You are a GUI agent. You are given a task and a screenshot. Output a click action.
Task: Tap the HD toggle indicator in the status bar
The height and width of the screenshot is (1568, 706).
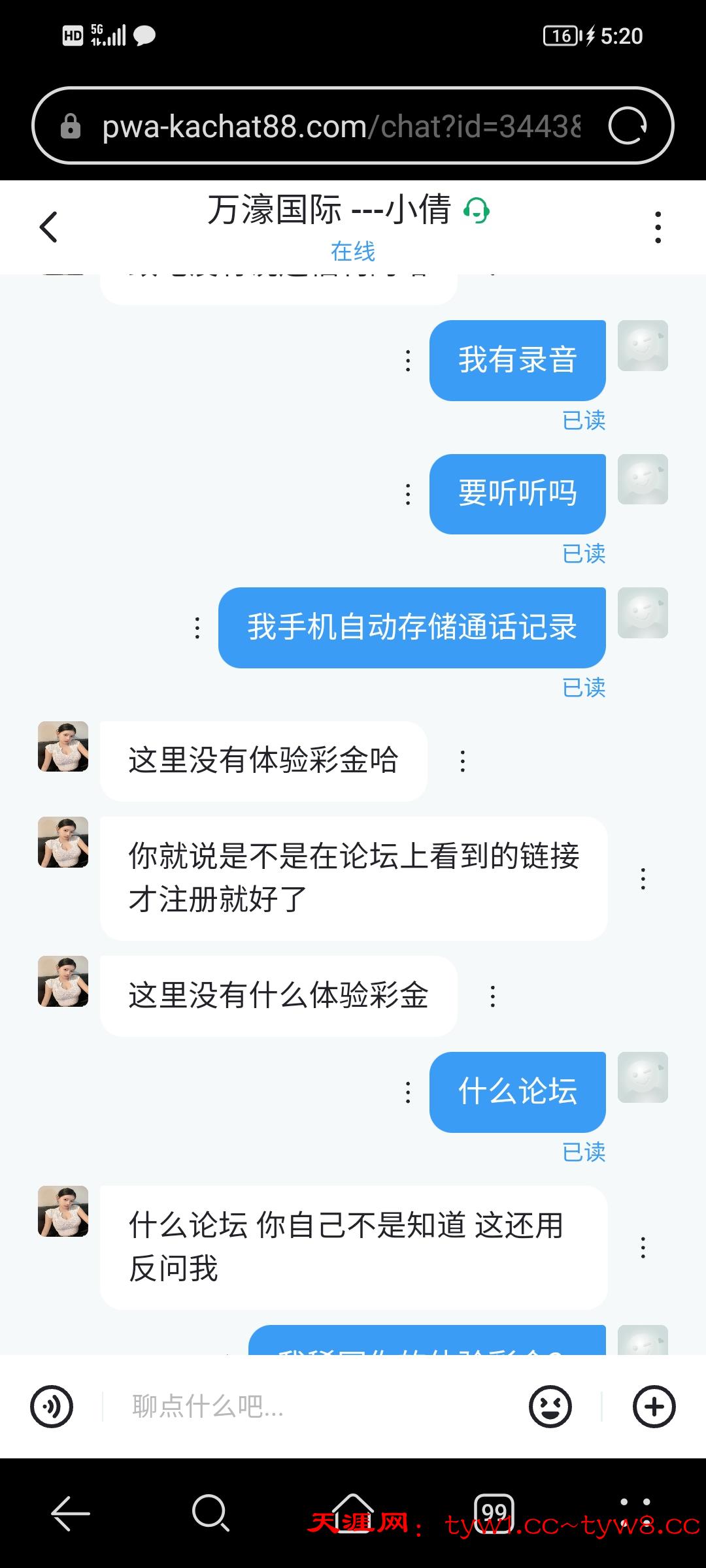pyautogui.click(x=72, y=36)
